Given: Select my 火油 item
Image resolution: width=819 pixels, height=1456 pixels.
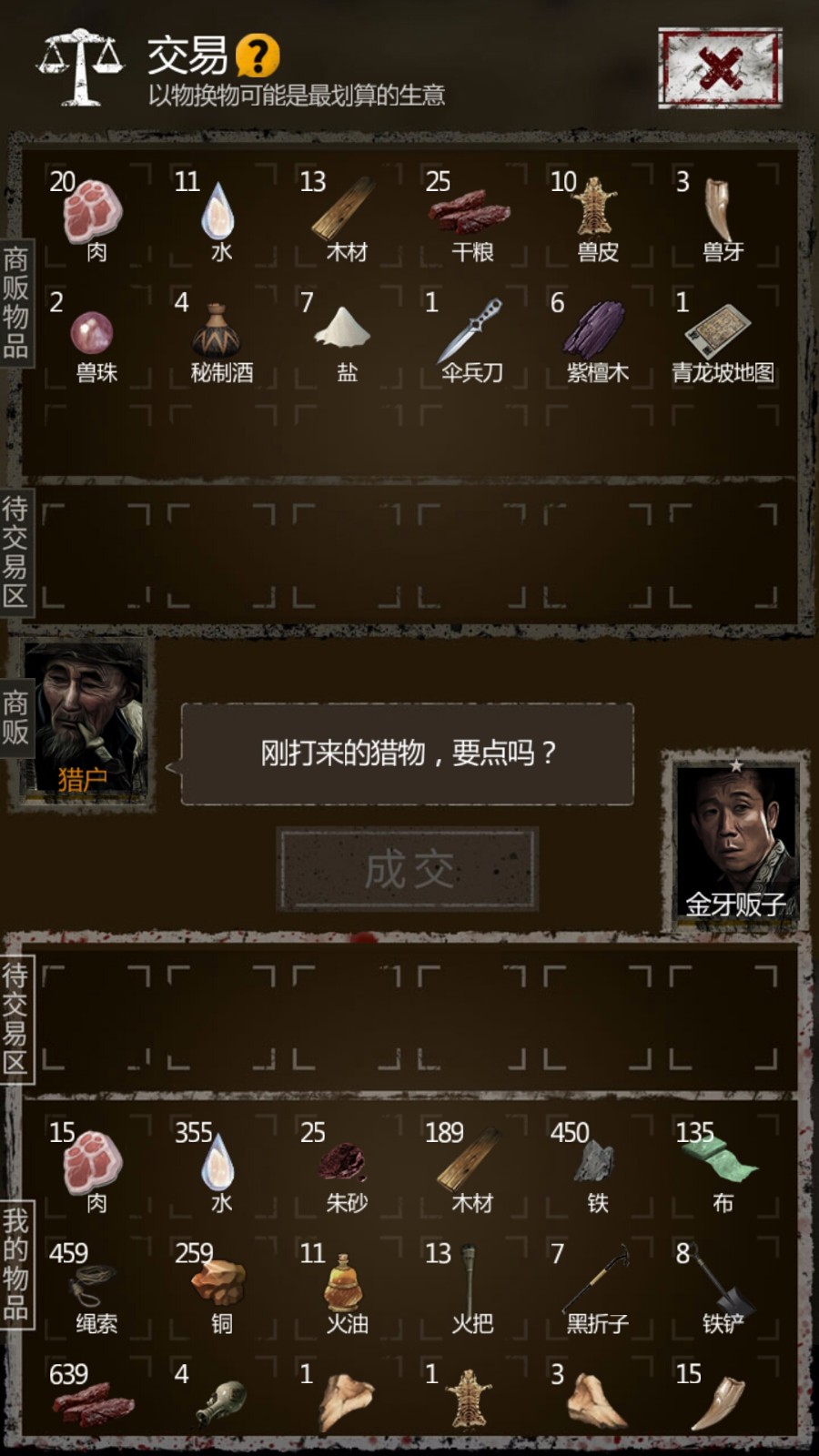Looking at the screenshot, I should tap(345, 1289).
